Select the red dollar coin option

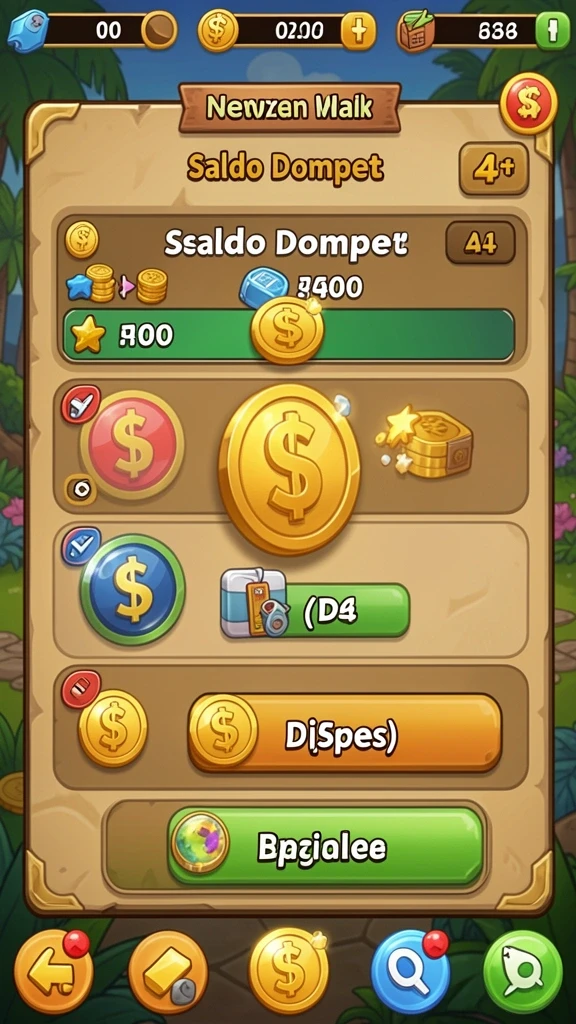pyautogui.click(x=133, y=445)
